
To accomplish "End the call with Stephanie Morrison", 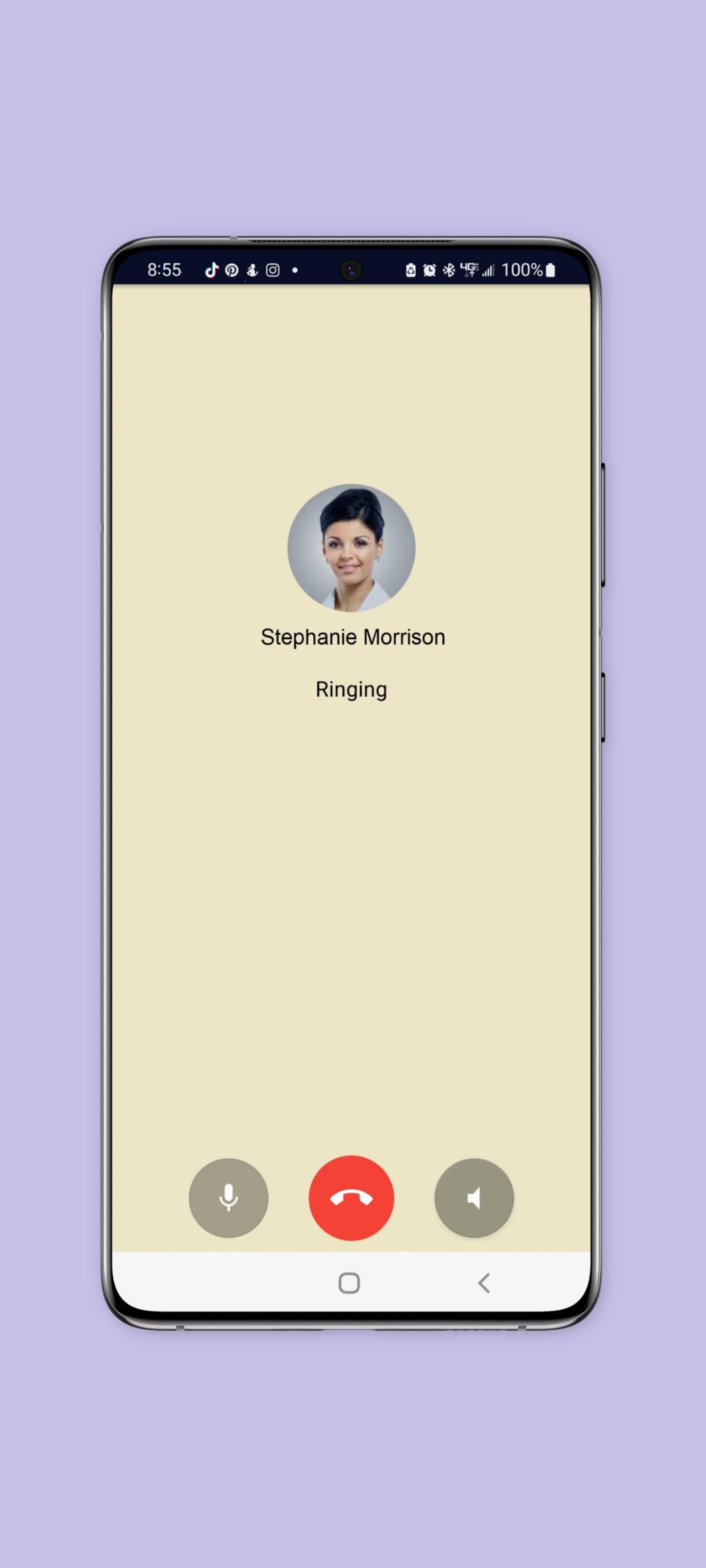I will (352, 1197).
